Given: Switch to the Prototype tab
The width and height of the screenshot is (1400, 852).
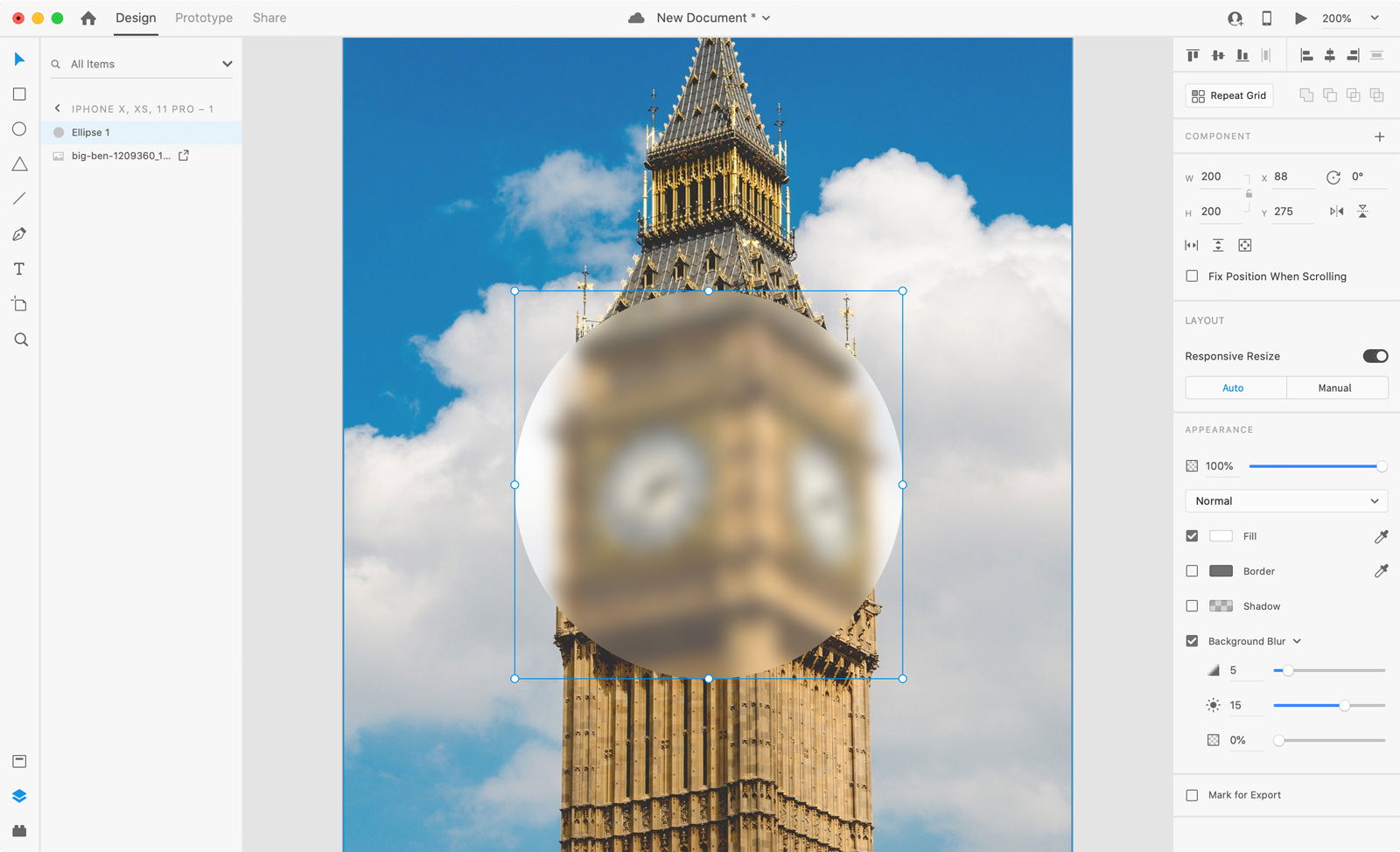Looking at the screenshot, I should click(x=203, y=17).
